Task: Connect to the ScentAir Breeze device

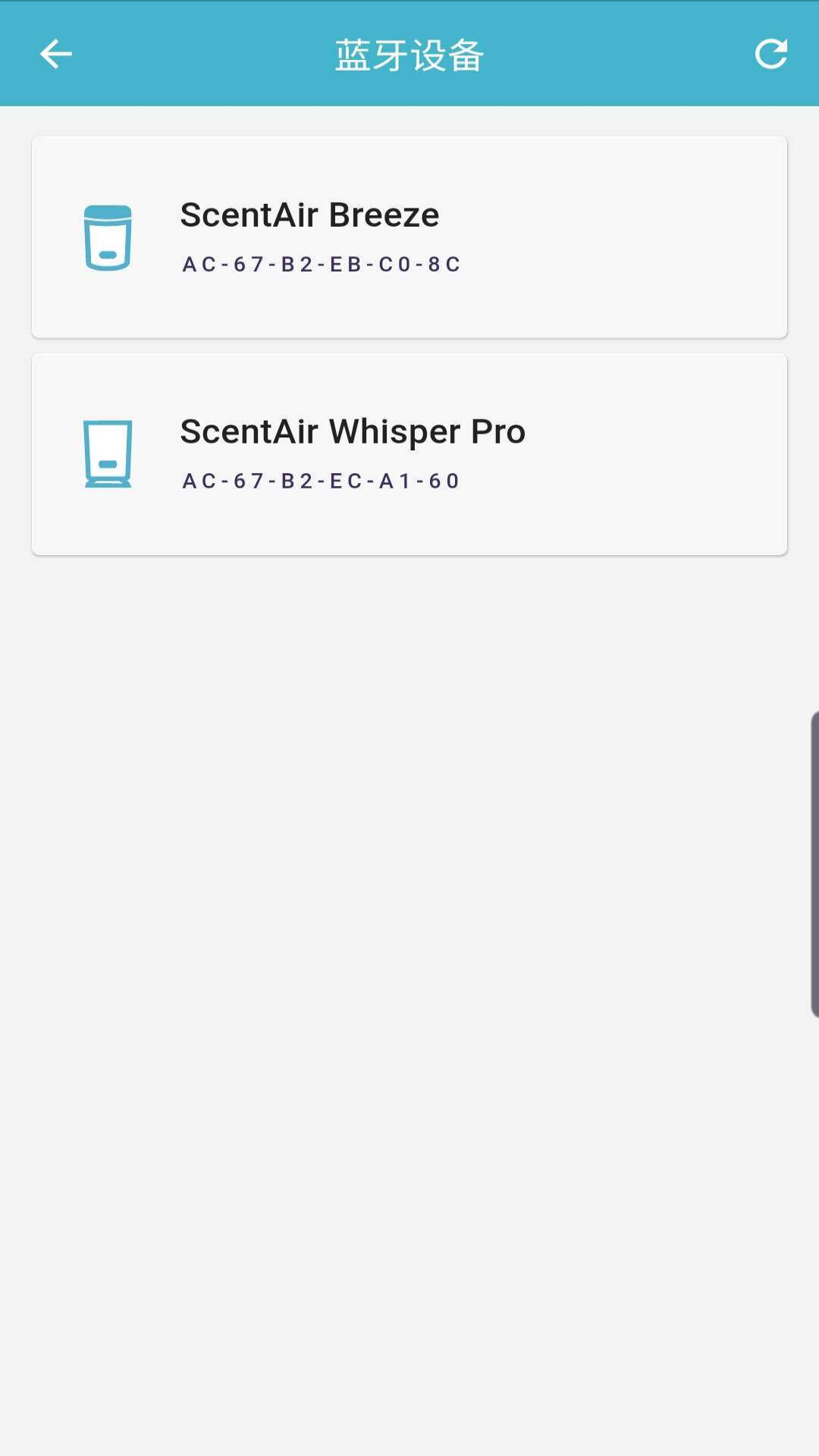Action: tap(409, 237)
